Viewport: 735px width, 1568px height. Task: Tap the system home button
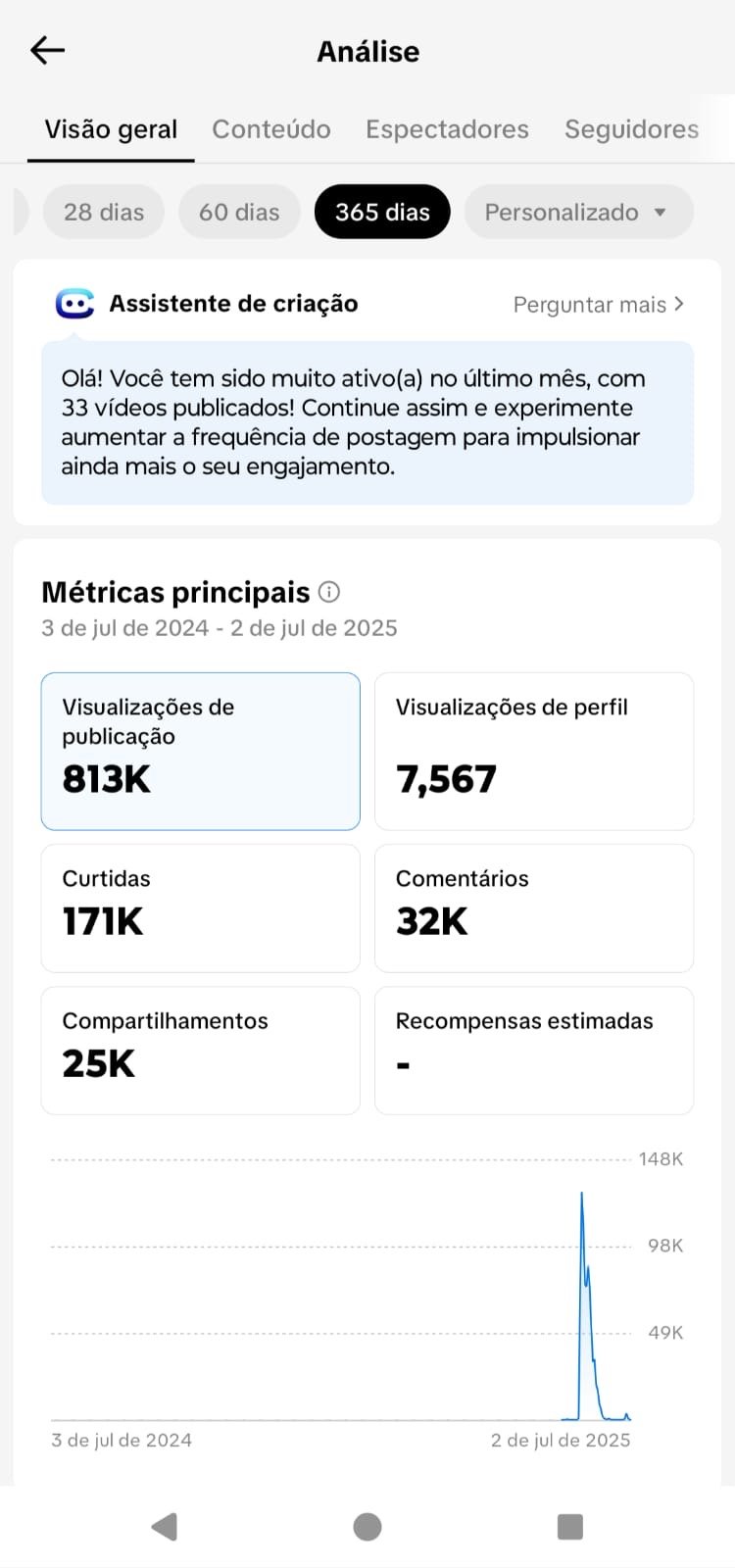pos(367,1527)
